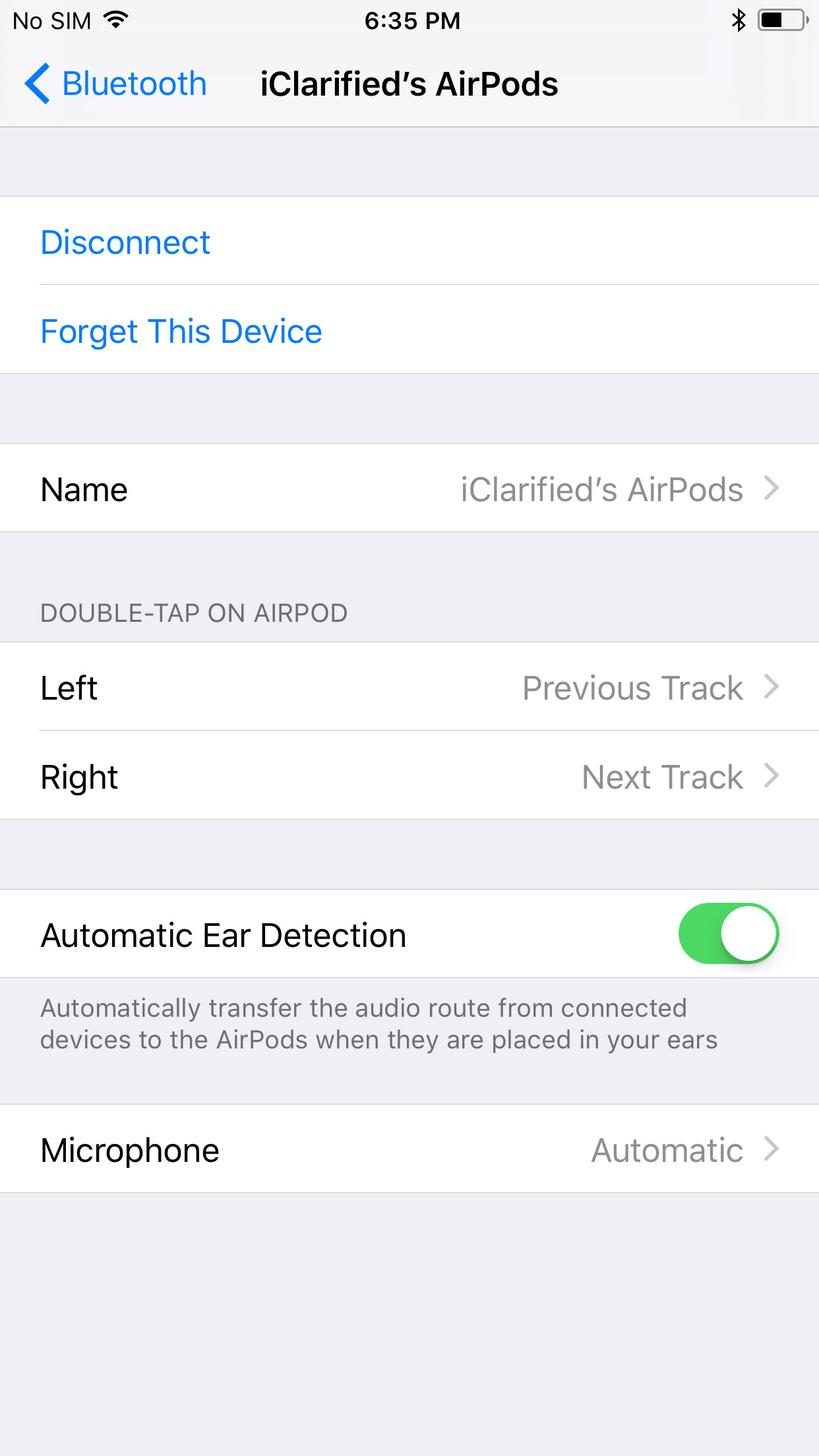This screenshot has height=1456, width=819.
Task: Change the Left AirPod double-tap action
Action: (409, 687)
